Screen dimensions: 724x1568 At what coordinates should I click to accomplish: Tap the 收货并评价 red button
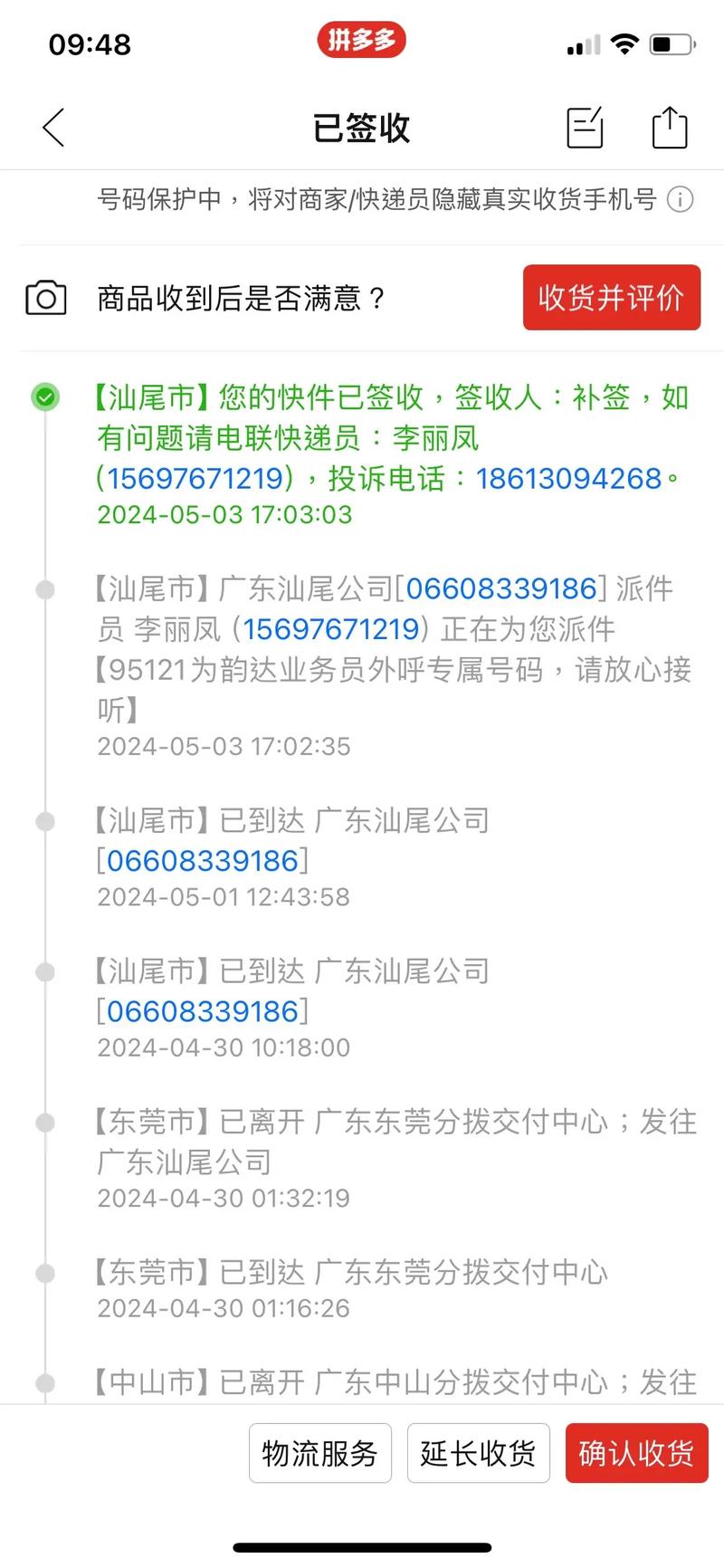click(x=612, y=298)
